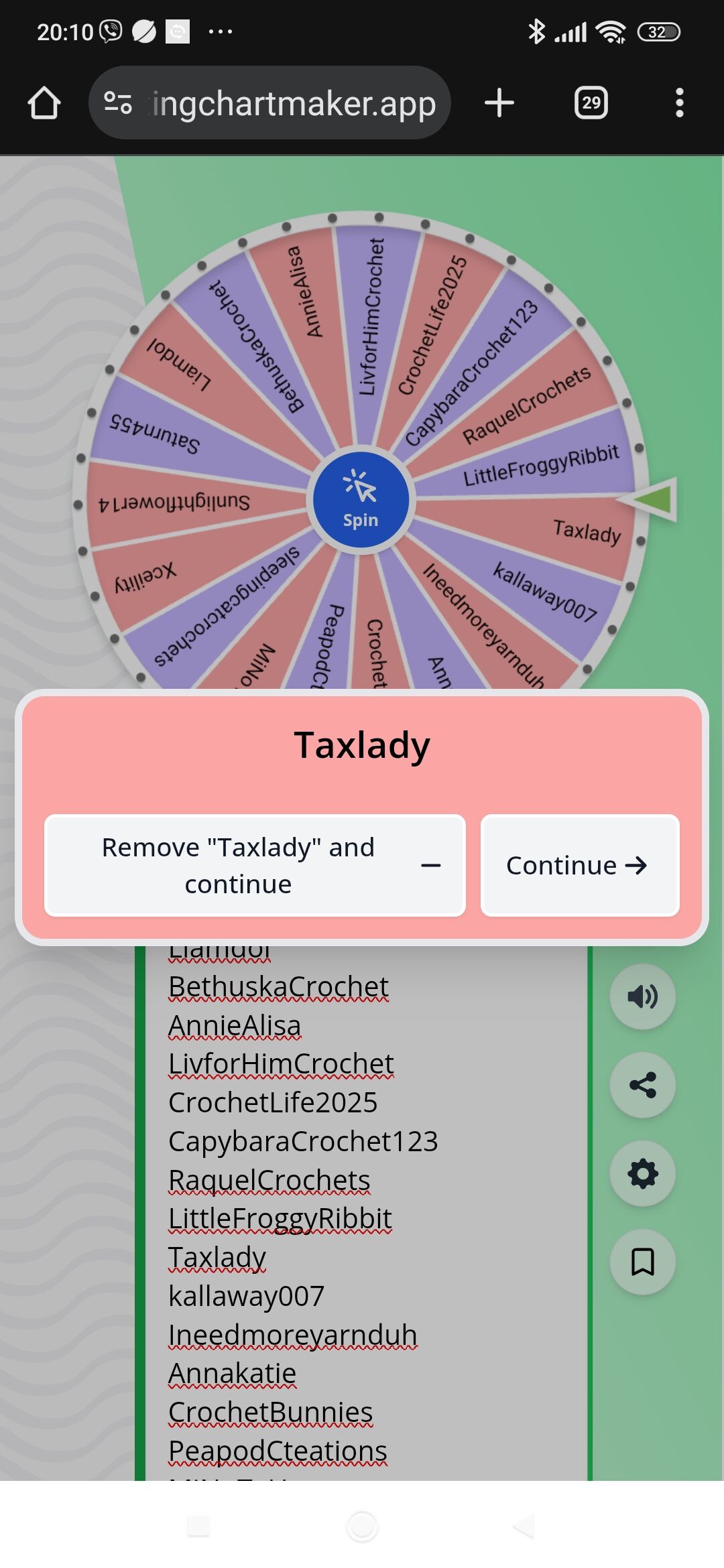Tap Continue to keep Taxlady

(580, 865)
